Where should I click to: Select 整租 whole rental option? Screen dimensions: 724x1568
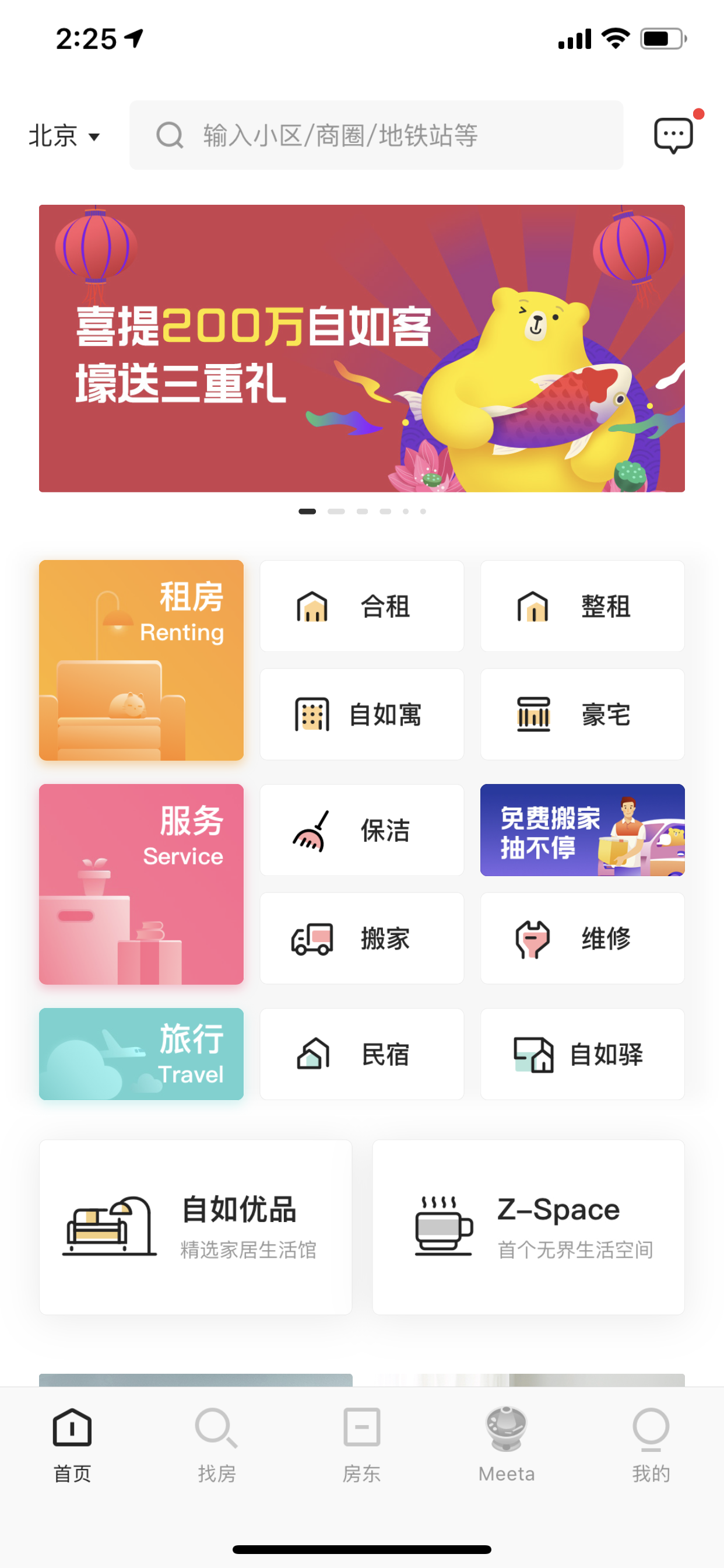coord(582,606)
